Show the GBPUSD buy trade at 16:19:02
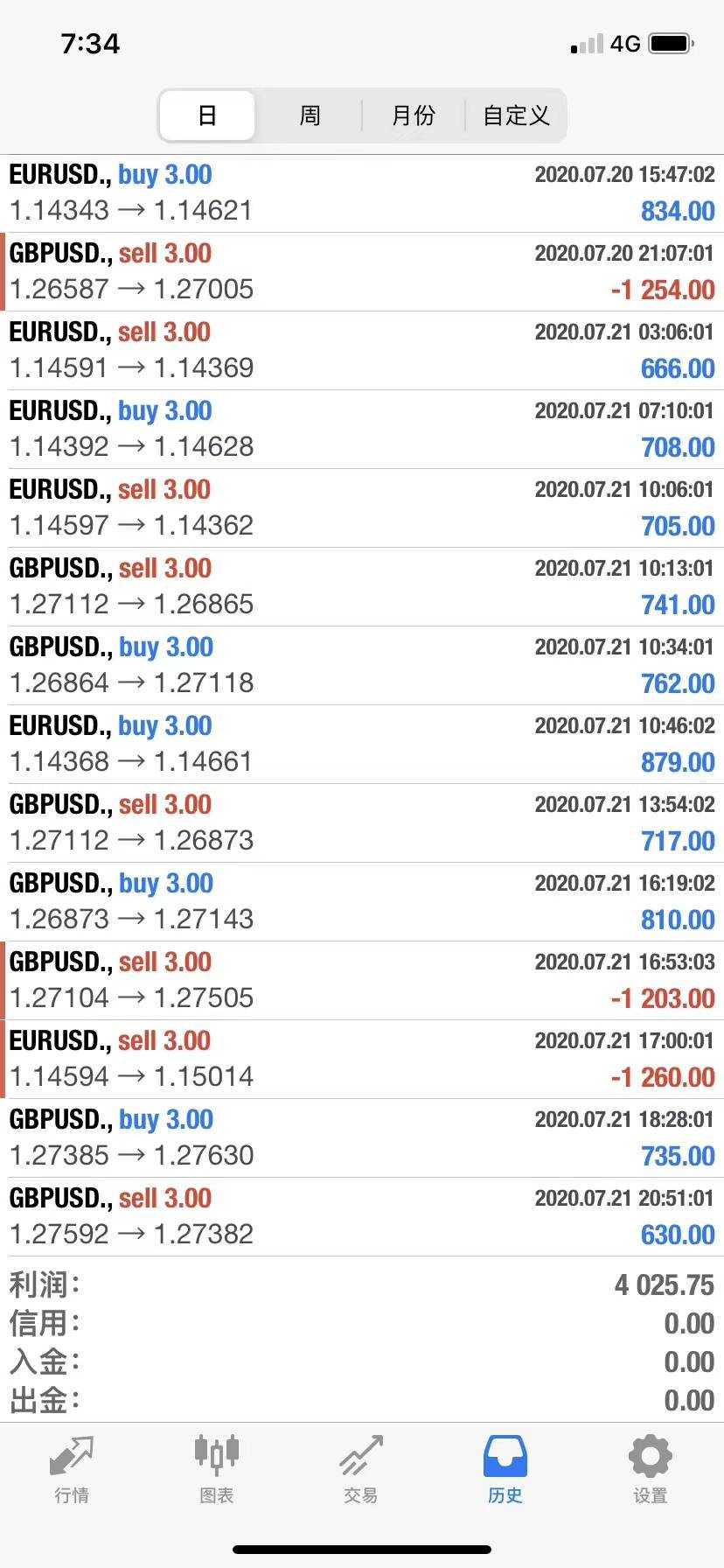This screenshot has height=1568, width=724. (x=362, y=902)
